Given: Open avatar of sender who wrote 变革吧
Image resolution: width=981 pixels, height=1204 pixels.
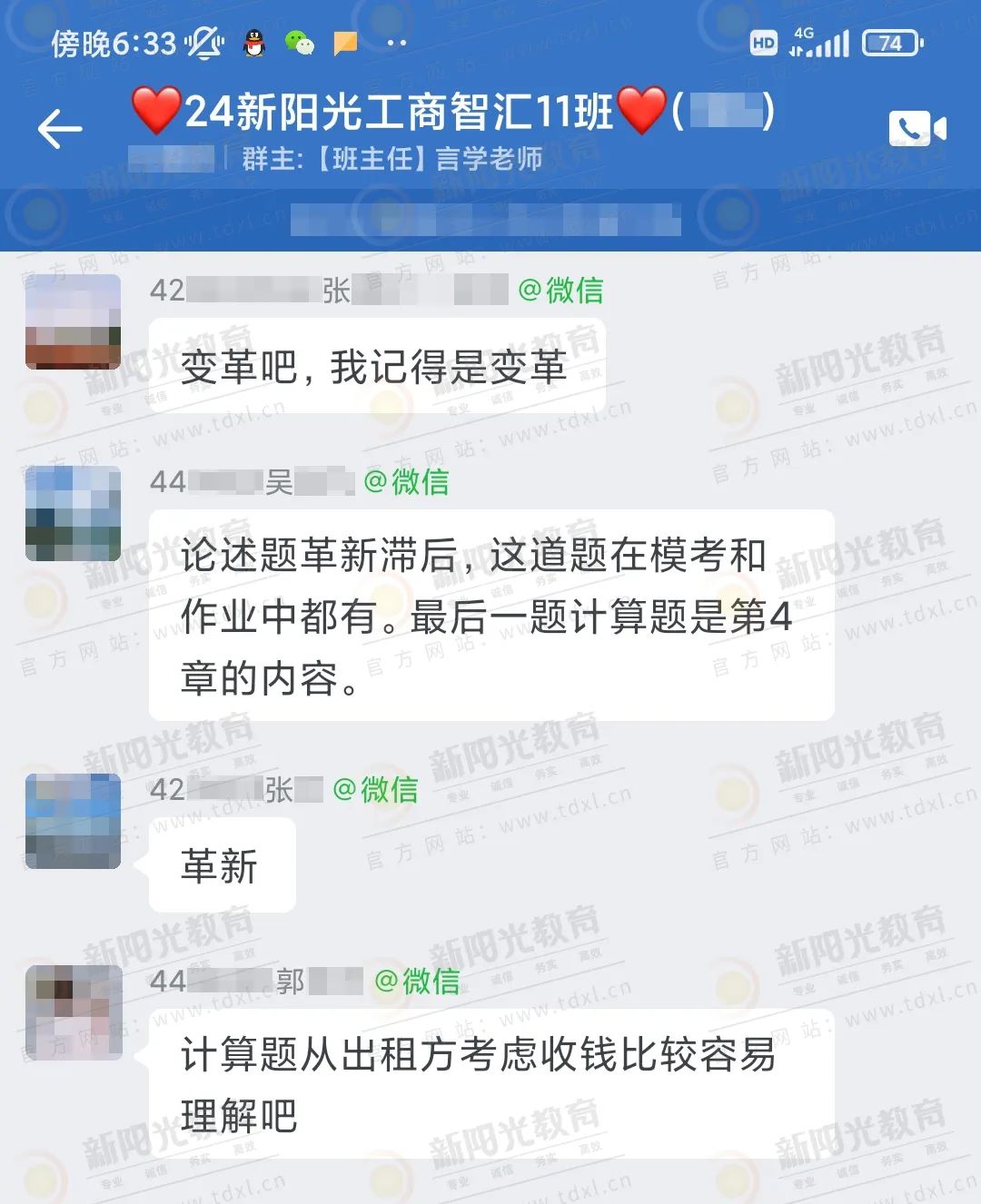Looking at the screenshot, I should [x=73, y=321].
